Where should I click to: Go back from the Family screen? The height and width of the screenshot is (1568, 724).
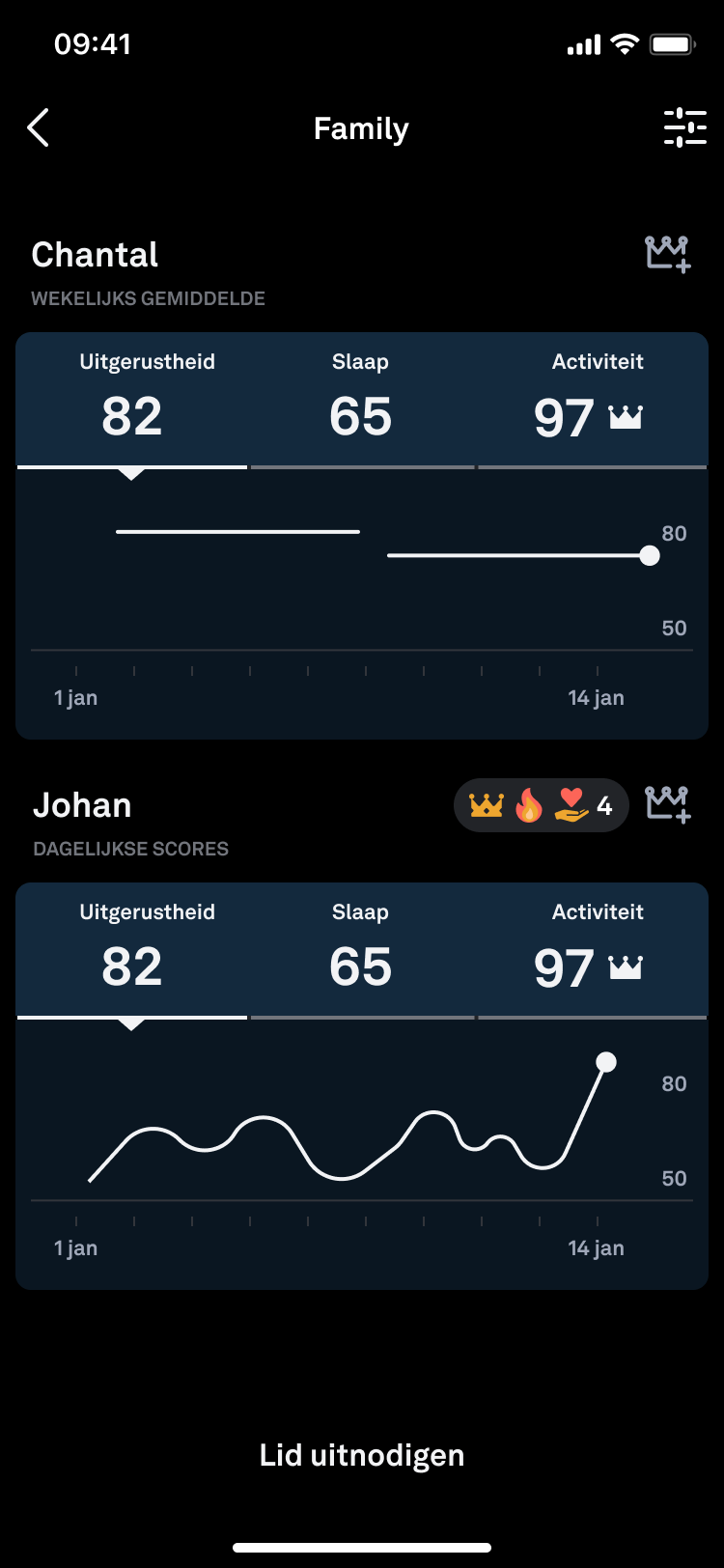39,127
